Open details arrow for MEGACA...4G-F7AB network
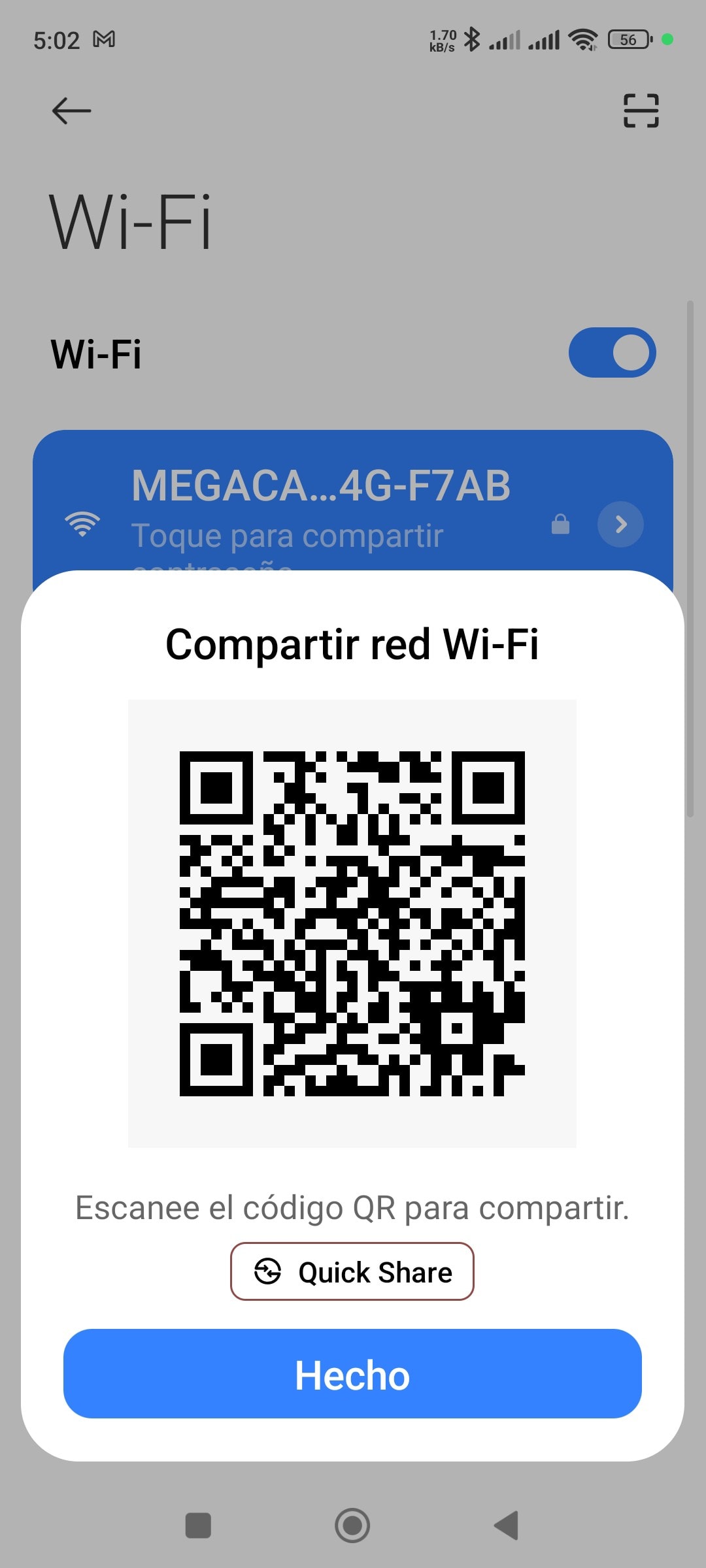 [x=620, y=524]
